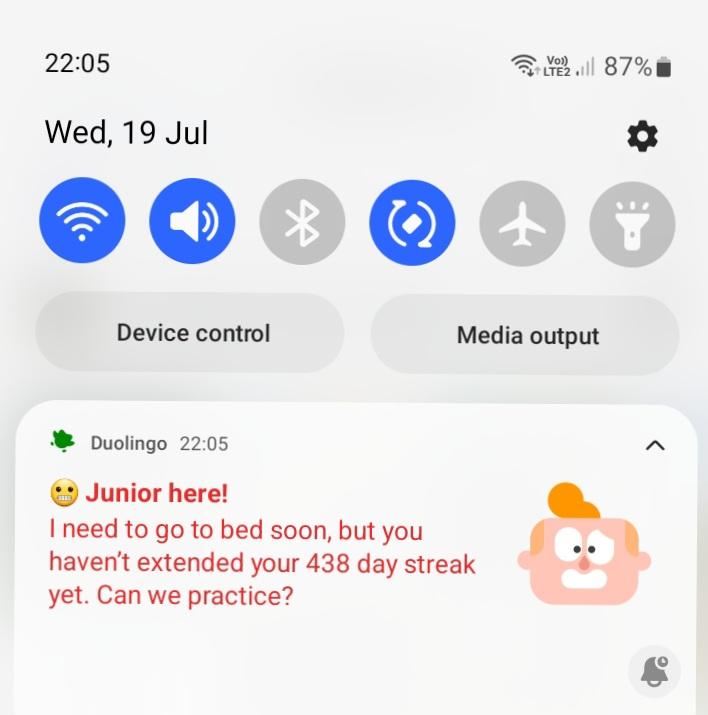Turn on airplane mode
This screenshot has width=708, height=715.
pyautogui.click(x=522, y=222)
